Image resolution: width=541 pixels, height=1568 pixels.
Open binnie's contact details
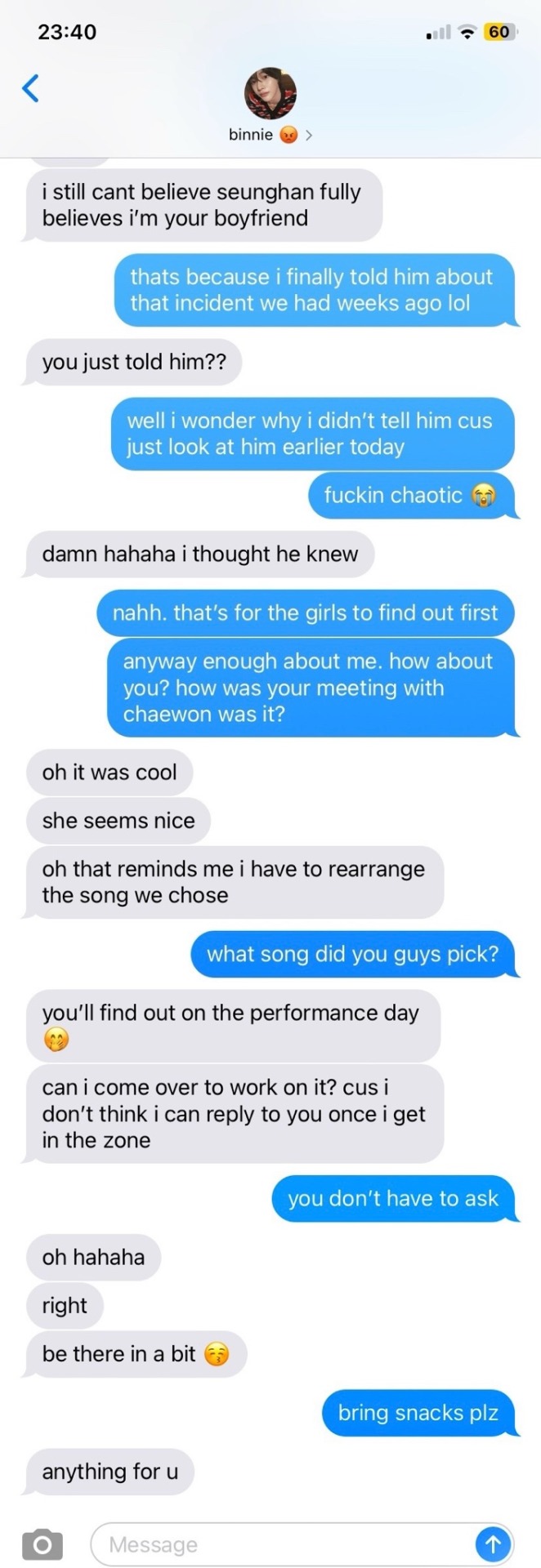(x=270, y=106)
